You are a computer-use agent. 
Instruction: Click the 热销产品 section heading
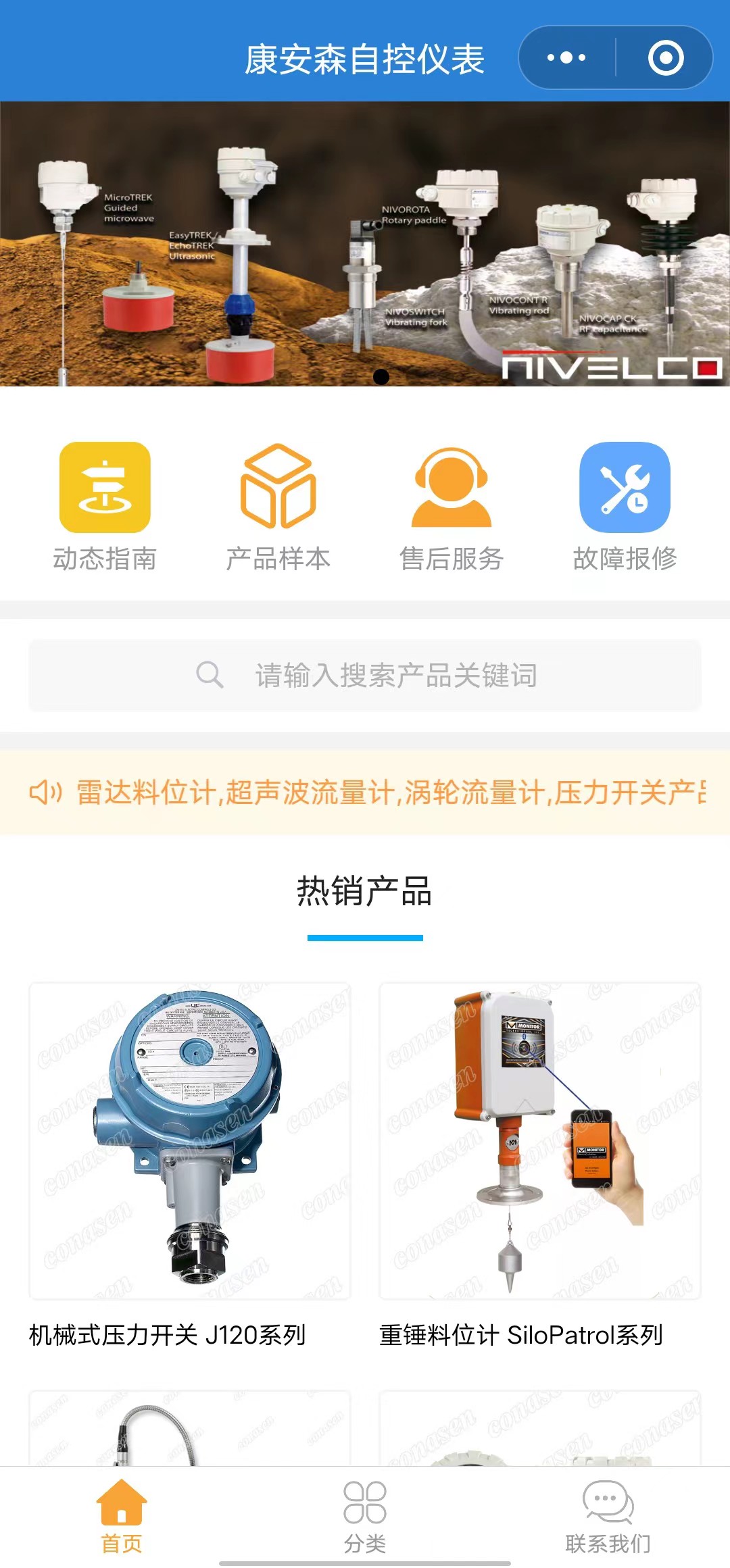[365, 890]
